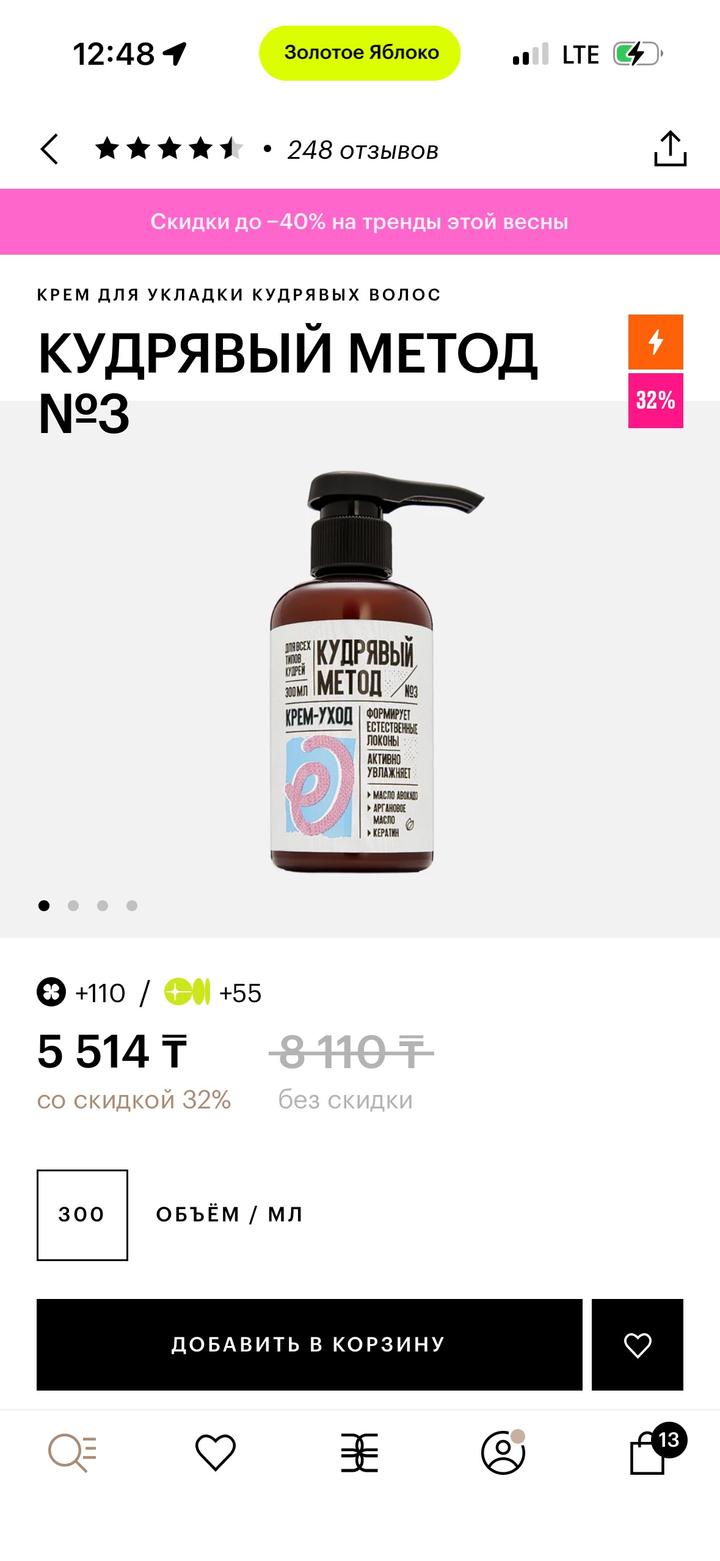The height and width of the screenshot is (1561, 720).
Task: Return to Золотое Яблоко via status pill
Action: click(360, 53)
